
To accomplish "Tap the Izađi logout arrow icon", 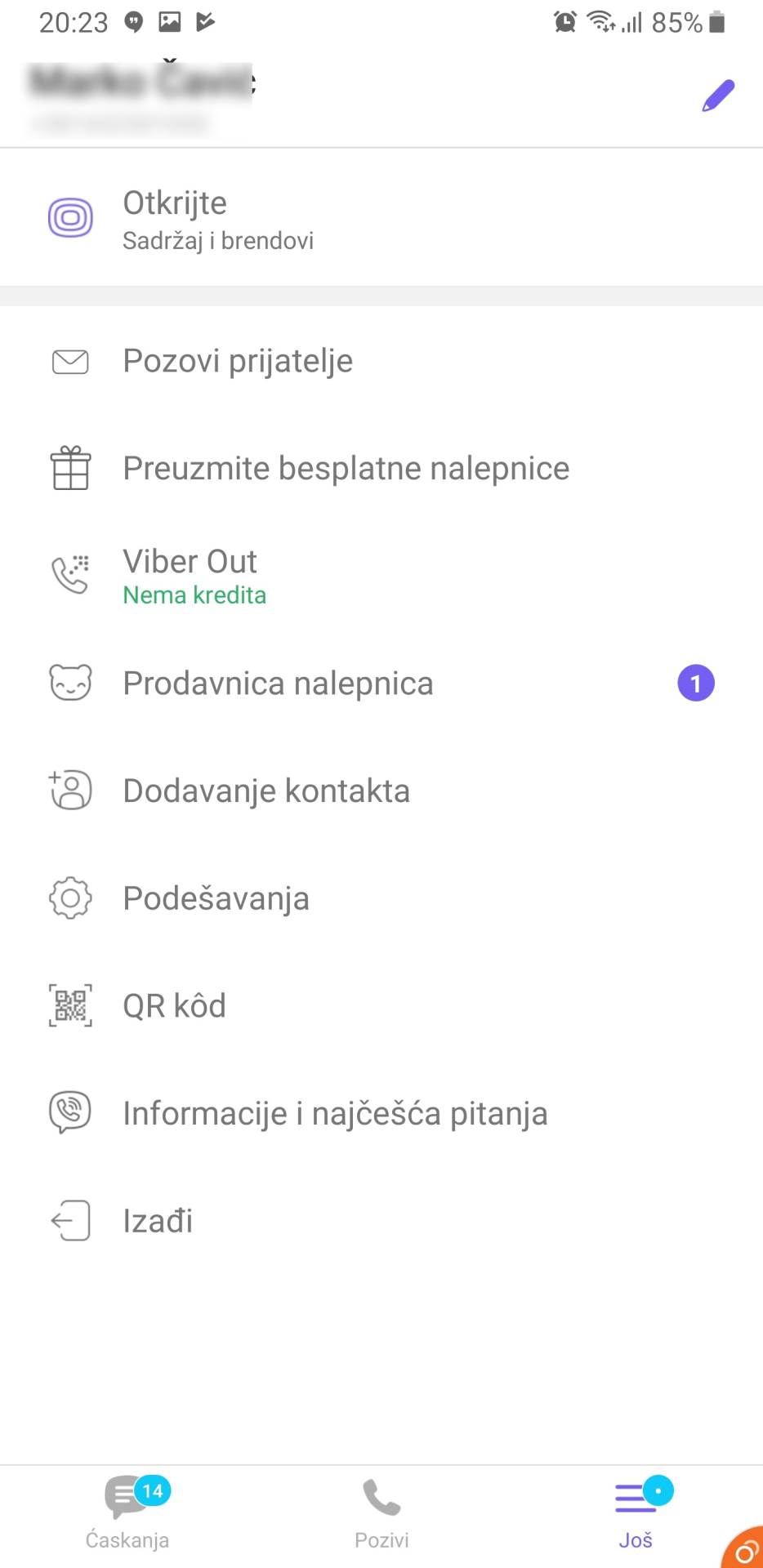I will tap(70, 1220).
